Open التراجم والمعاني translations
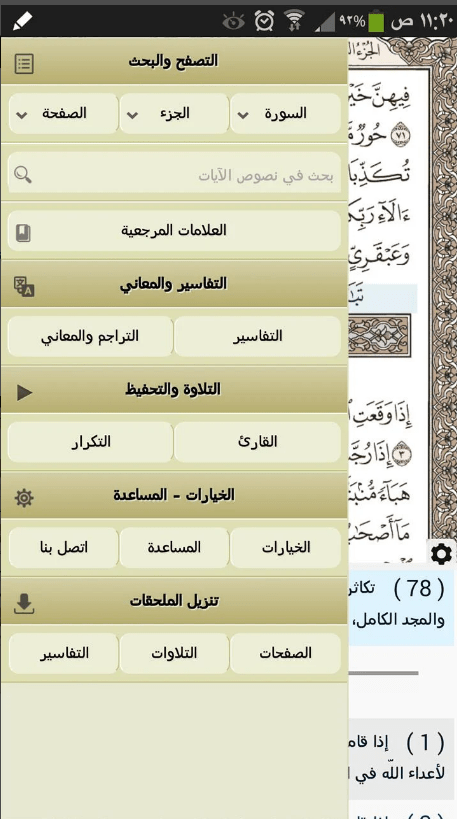 (x=90, y=336)
